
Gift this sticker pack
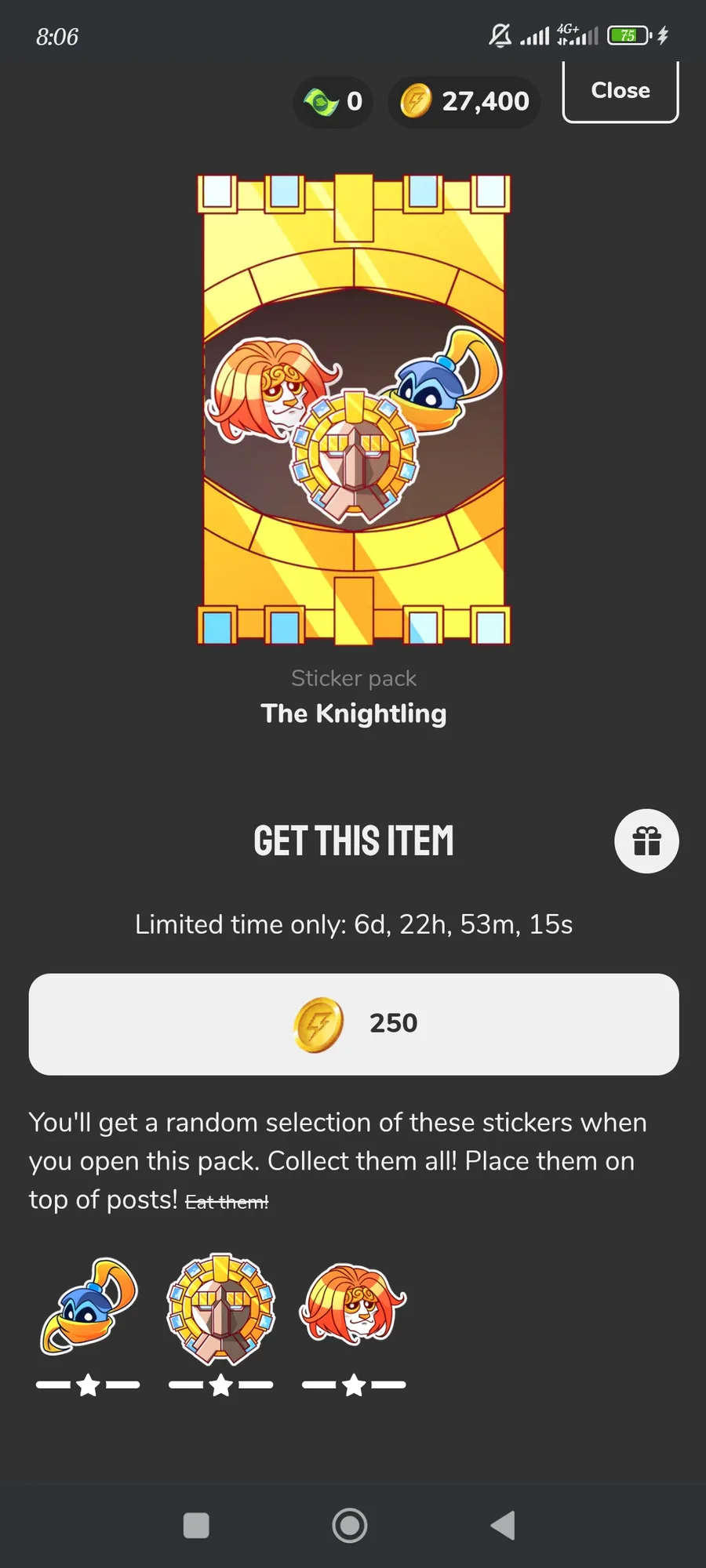[x=646, y=841]
